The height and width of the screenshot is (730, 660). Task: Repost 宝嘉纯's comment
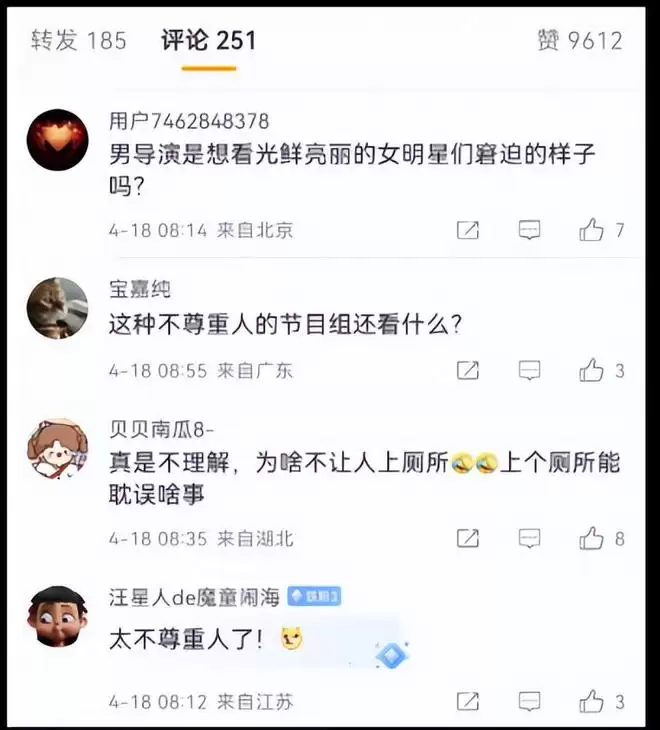pos(467,370)
